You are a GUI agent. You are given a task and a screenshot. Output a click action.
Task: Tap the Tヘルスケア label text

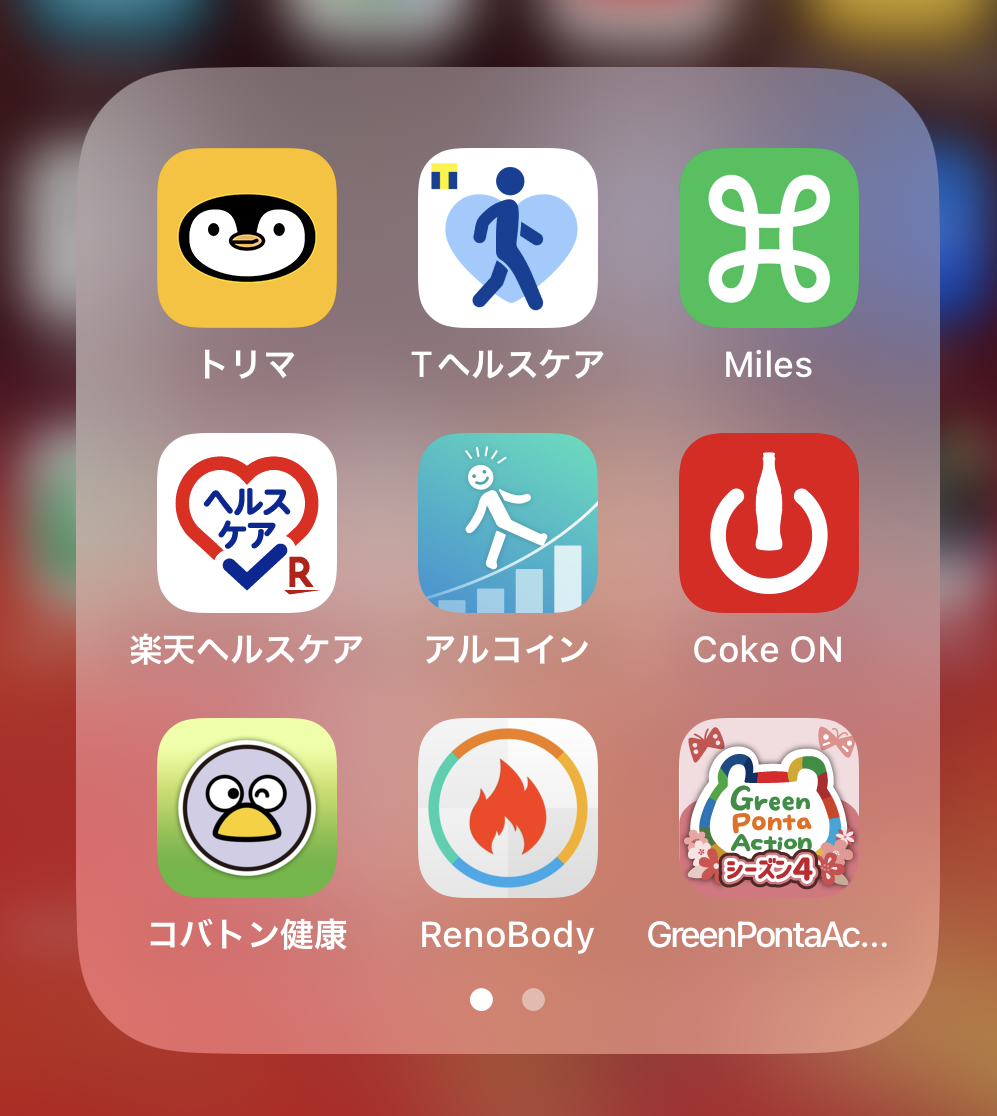pyautogui.click(x=507, y=364)
